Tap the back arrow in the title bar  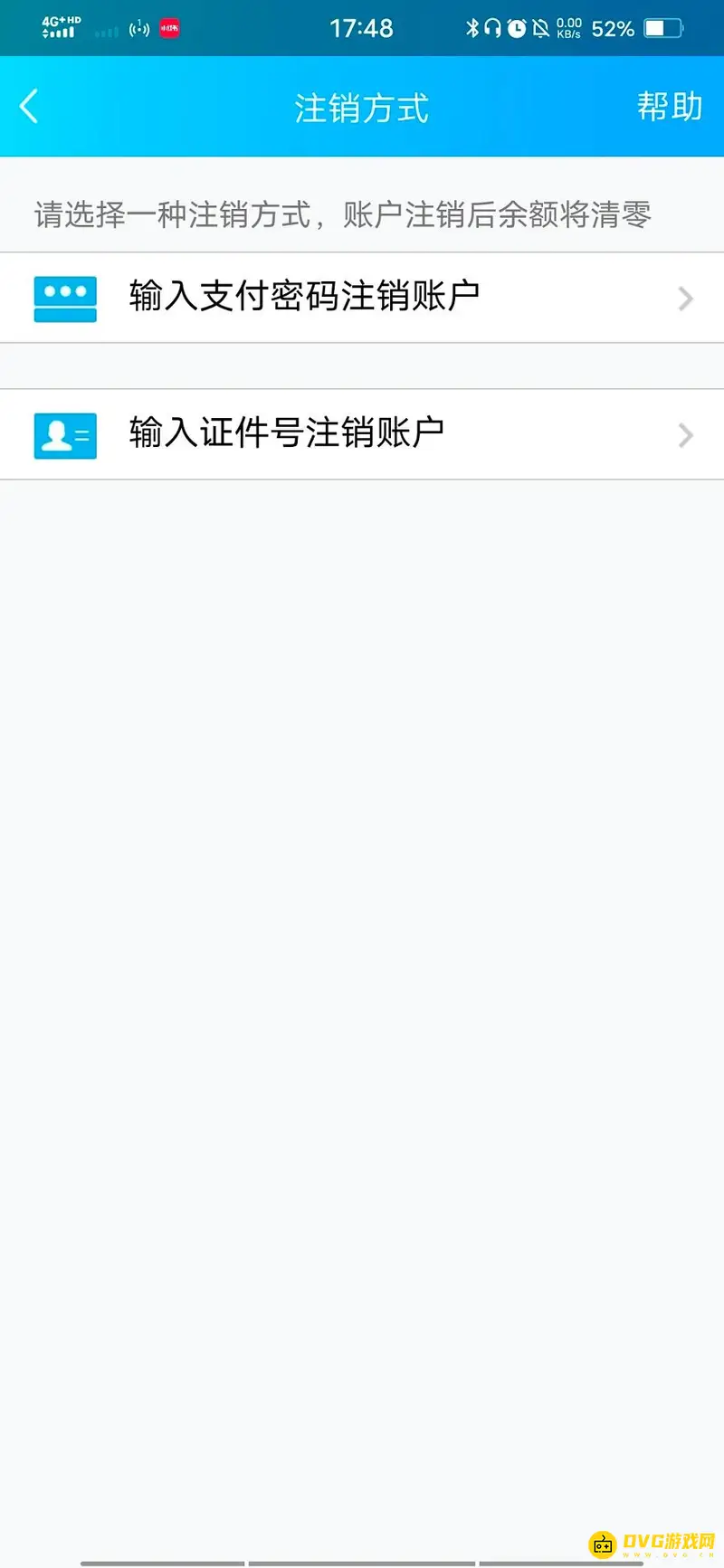29,106
